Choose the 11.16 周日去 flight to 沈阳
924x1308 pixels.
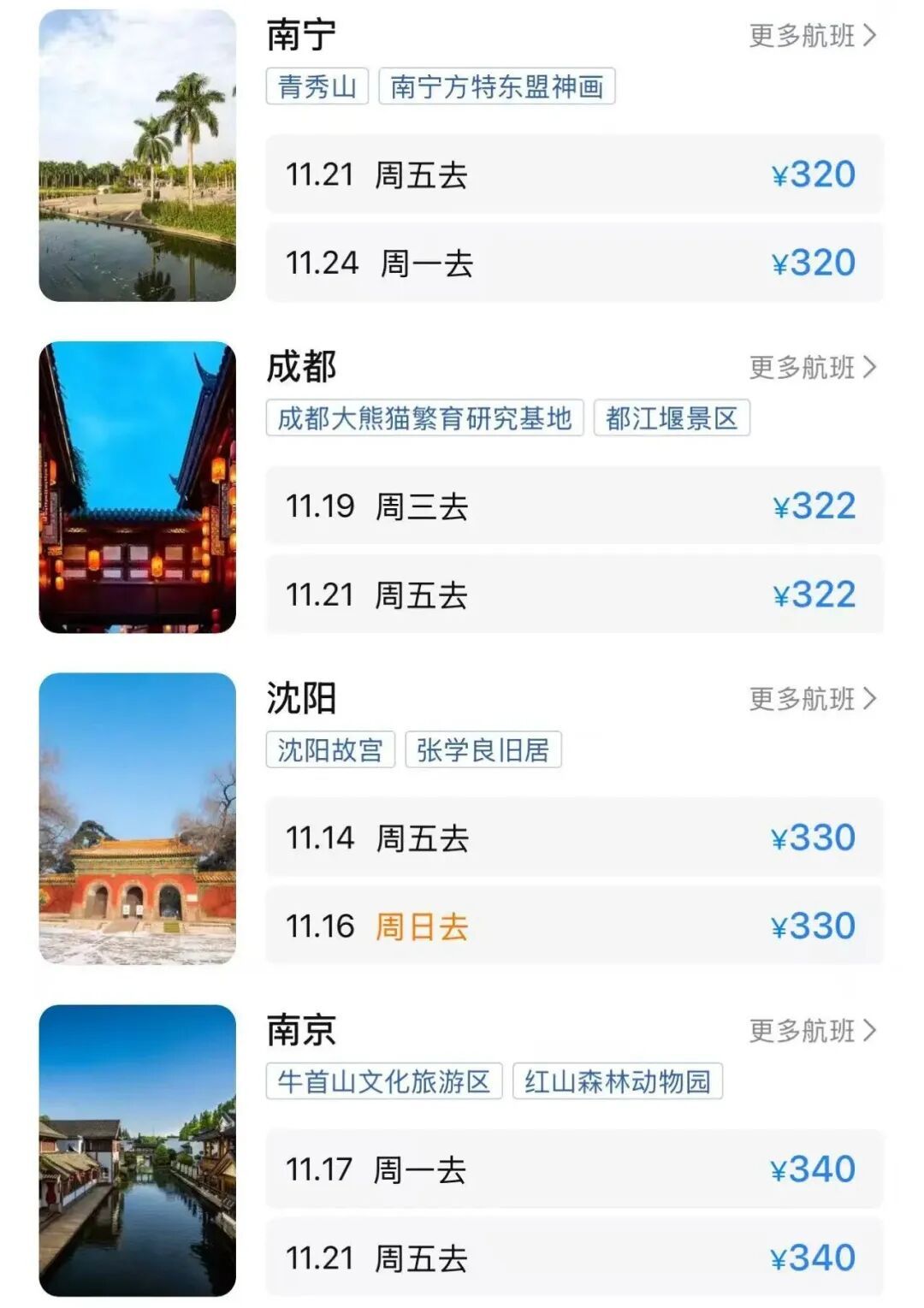[x=573, y=926]
